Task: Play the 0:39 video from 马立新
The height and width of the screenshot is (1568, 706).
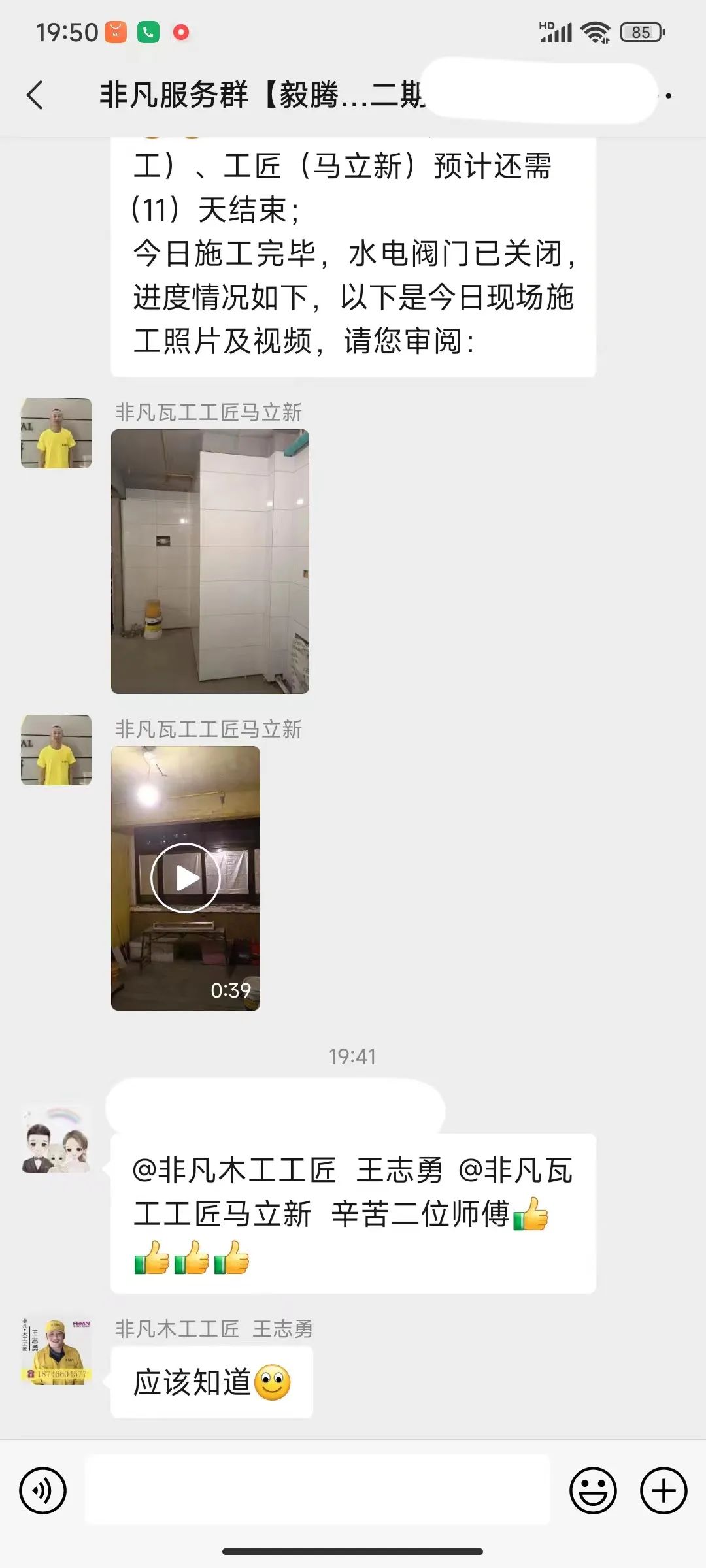Action: tap(185, 878)
